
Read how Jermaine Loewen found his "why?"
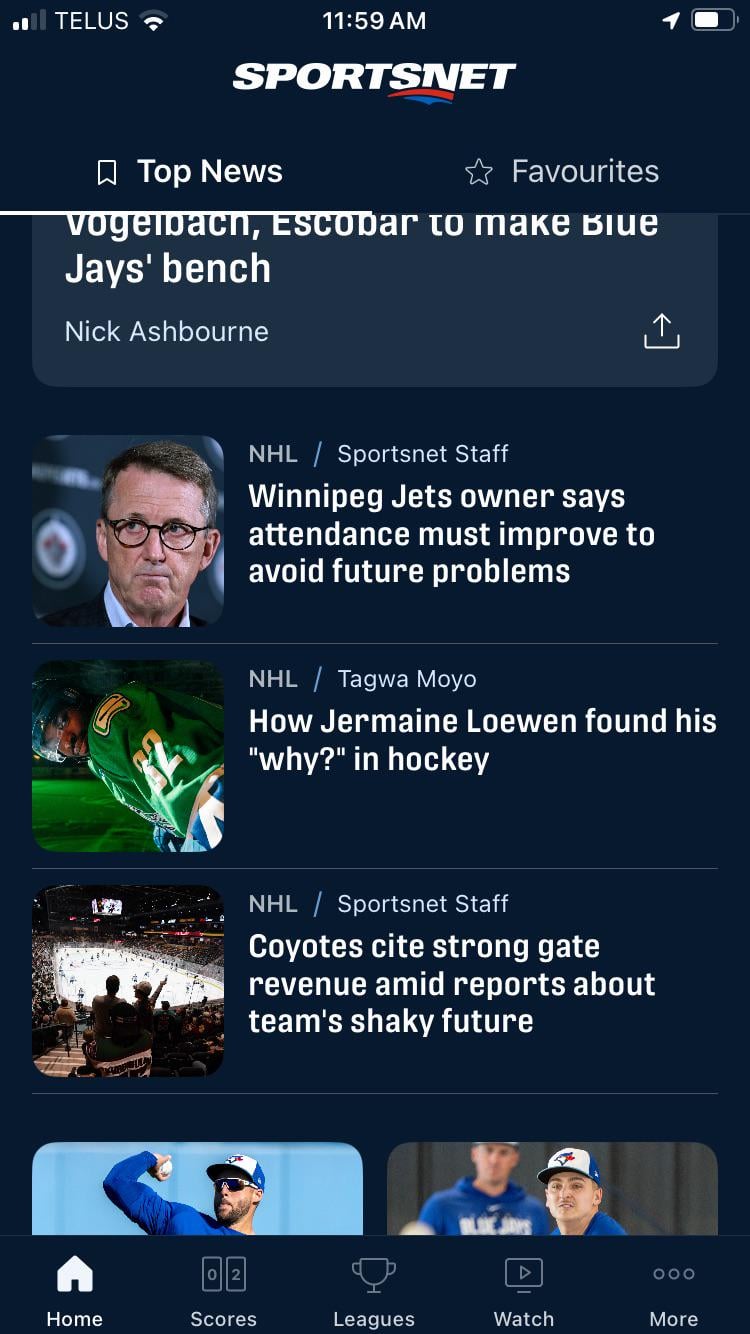point(482,740)
